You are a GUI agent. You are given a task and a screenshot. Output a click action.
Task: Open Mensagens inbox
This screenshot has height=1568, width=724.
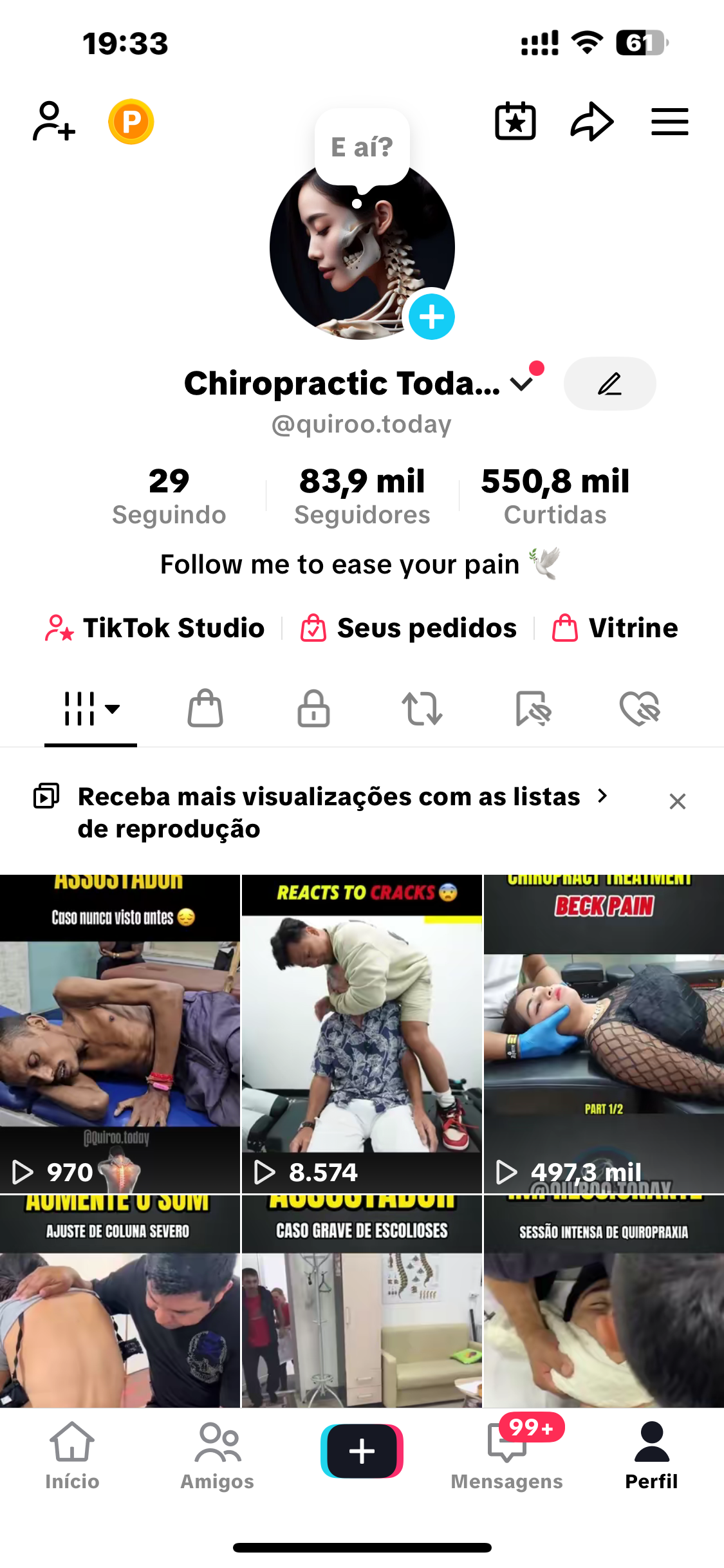(507, 1454)
